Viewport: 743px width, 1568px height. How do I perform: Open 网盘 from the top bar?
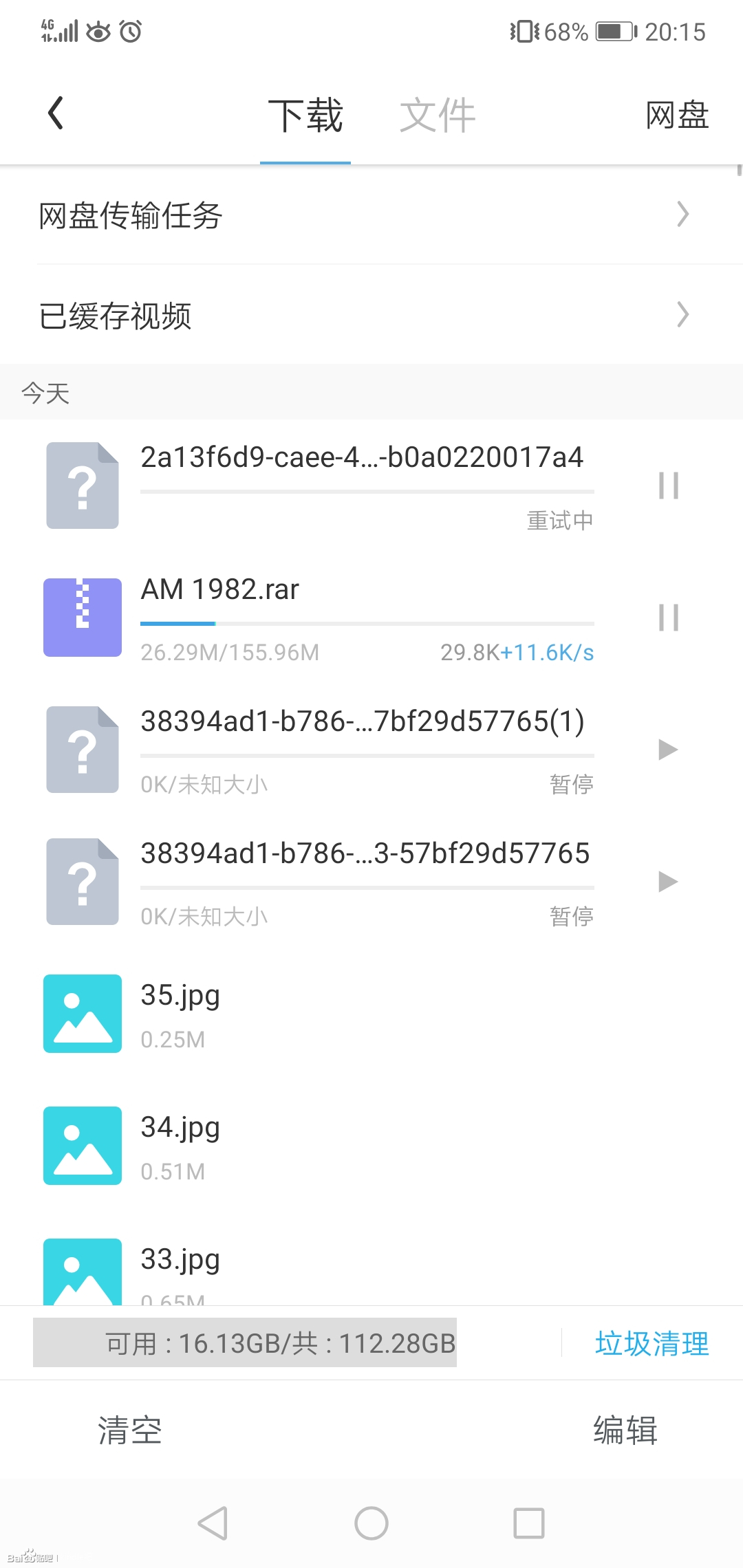[x=677, y=115]
